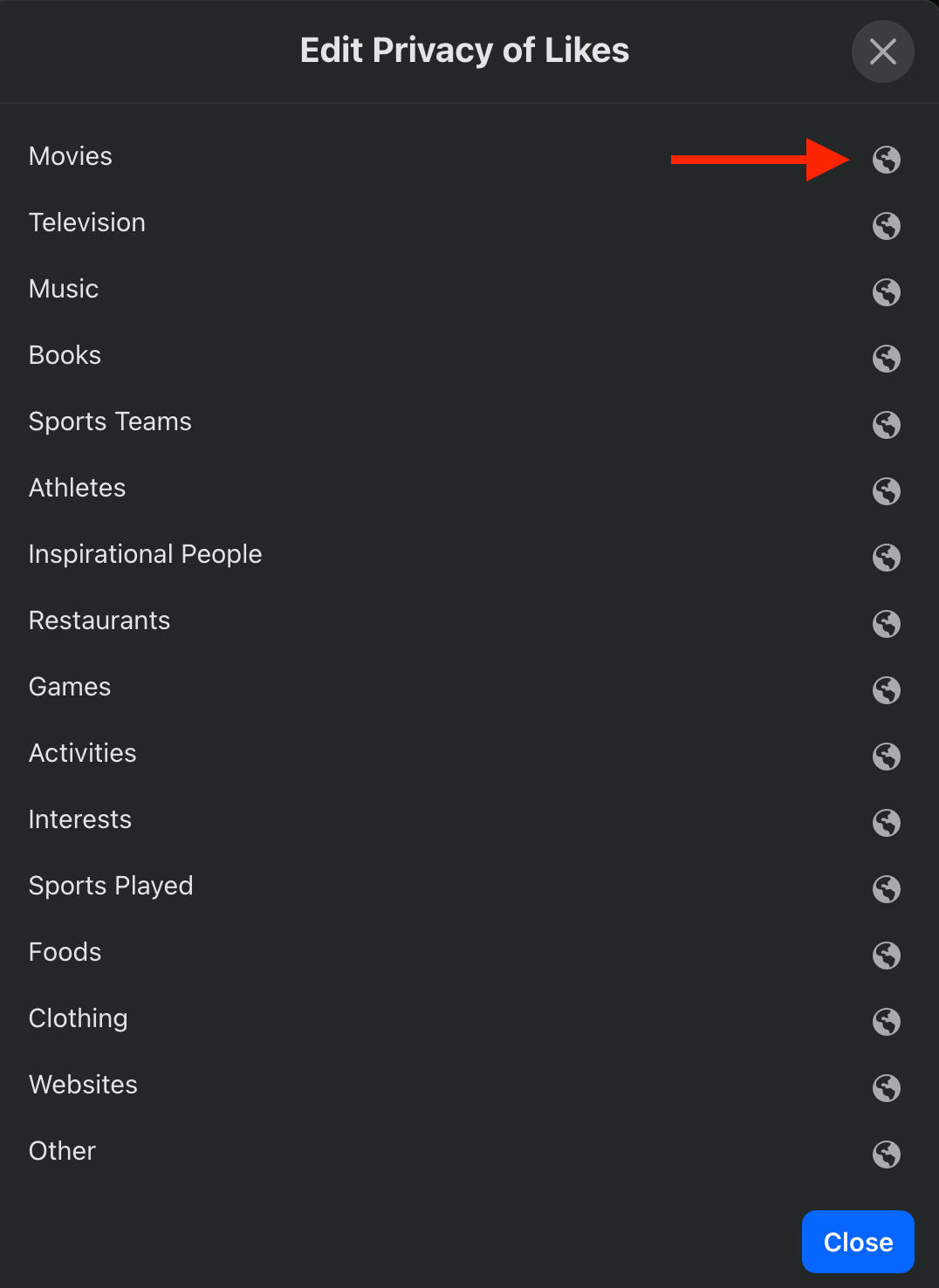Change privacy globe for Music
Viewport: 939px width, 1288px height.
(x=886, y=292)
